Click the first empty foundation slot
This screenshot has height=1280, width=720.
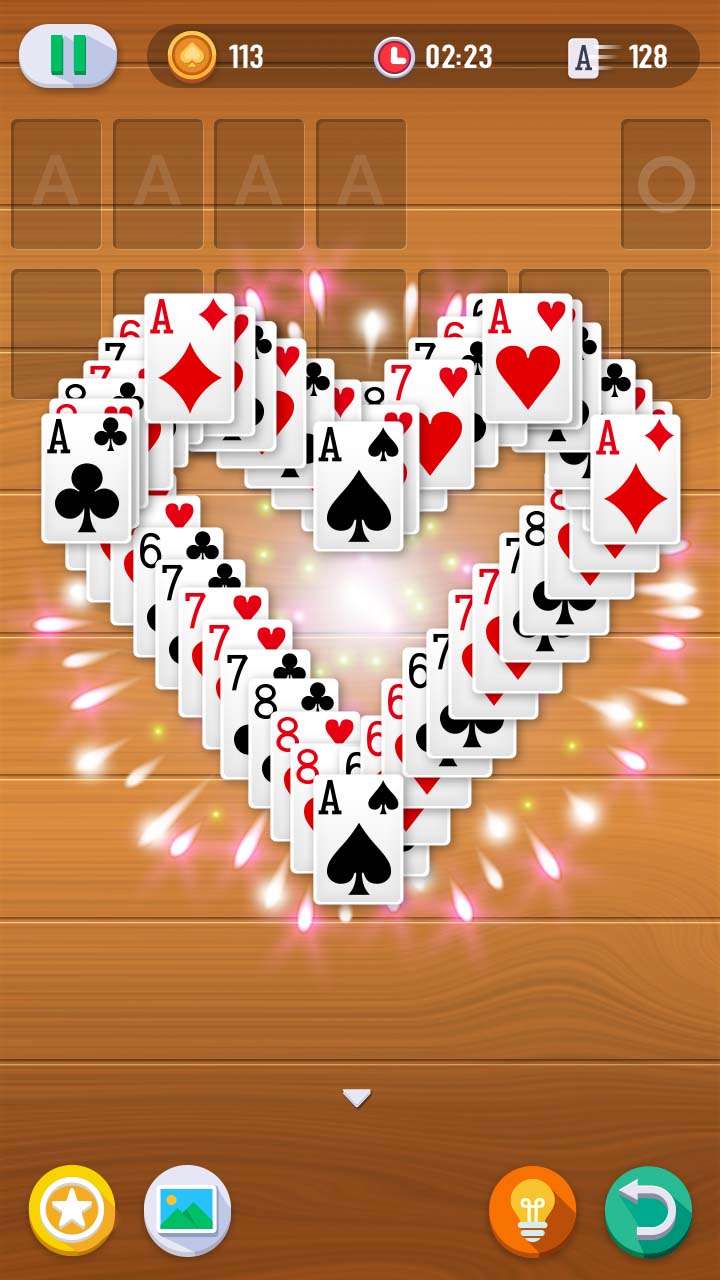(x=55, y=182)
